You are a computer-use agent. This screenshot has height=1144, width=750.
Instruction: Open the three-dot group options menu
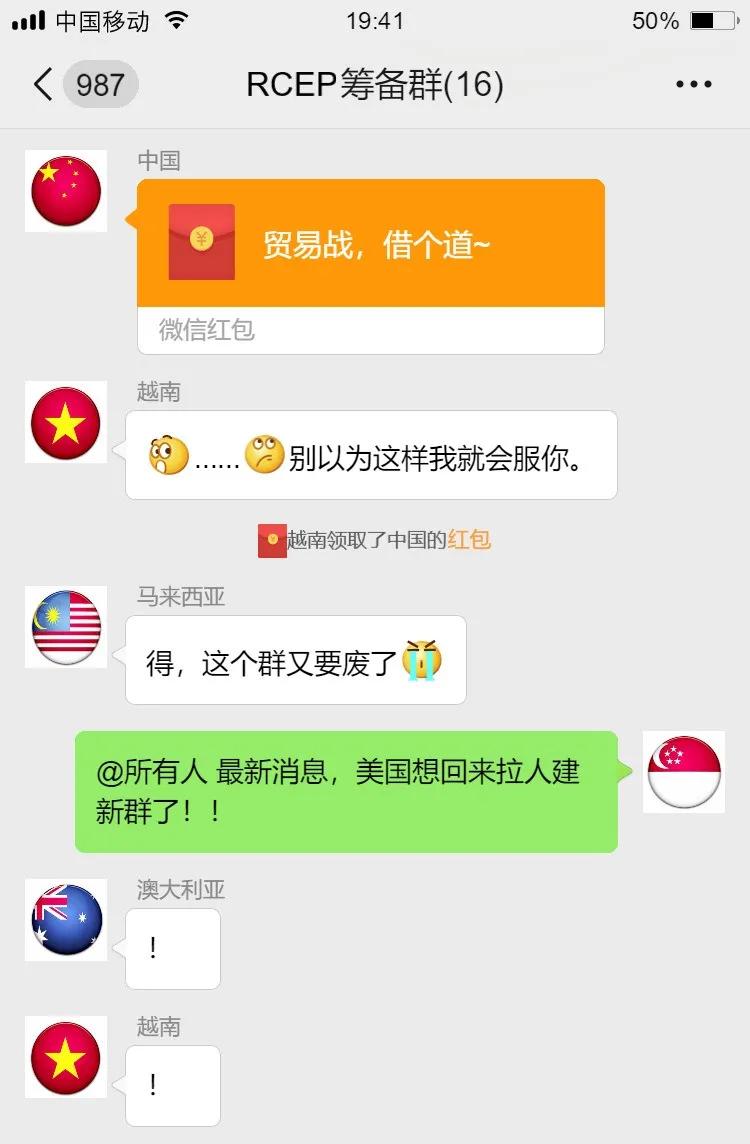coord(691,84)
